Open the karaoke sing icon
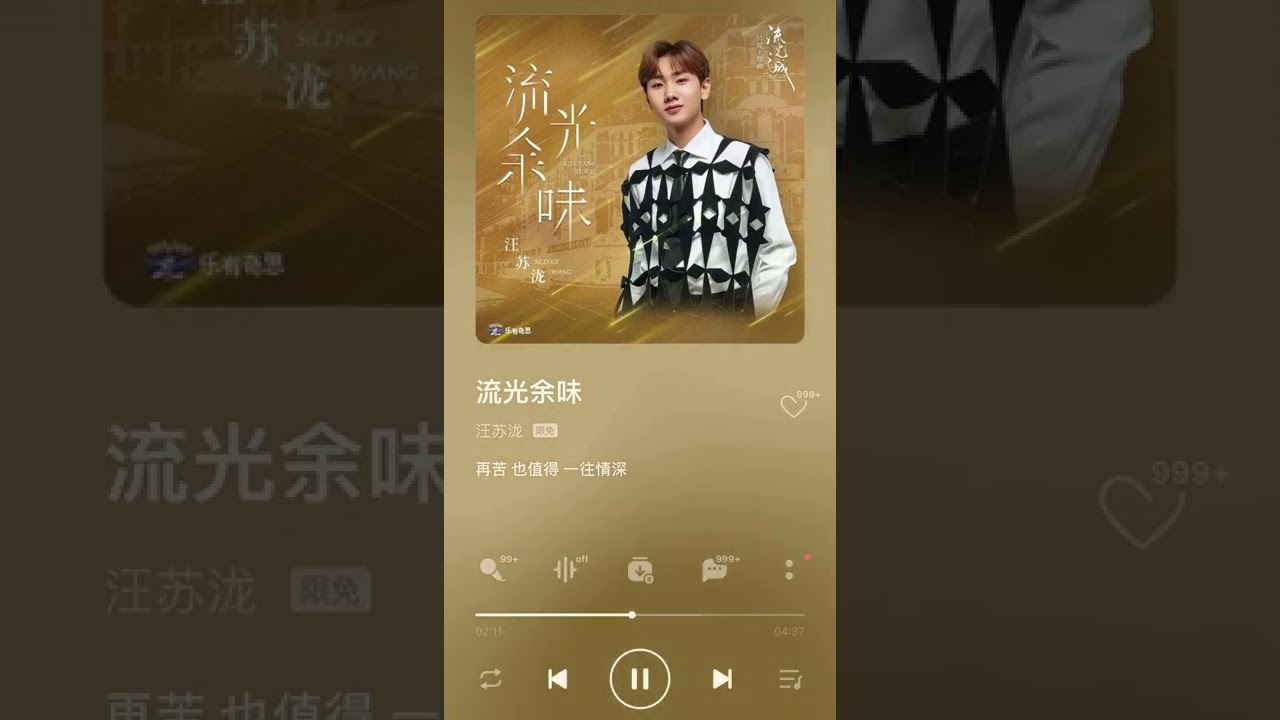Viewport: 1280px width, 720px height. [491, 570]
